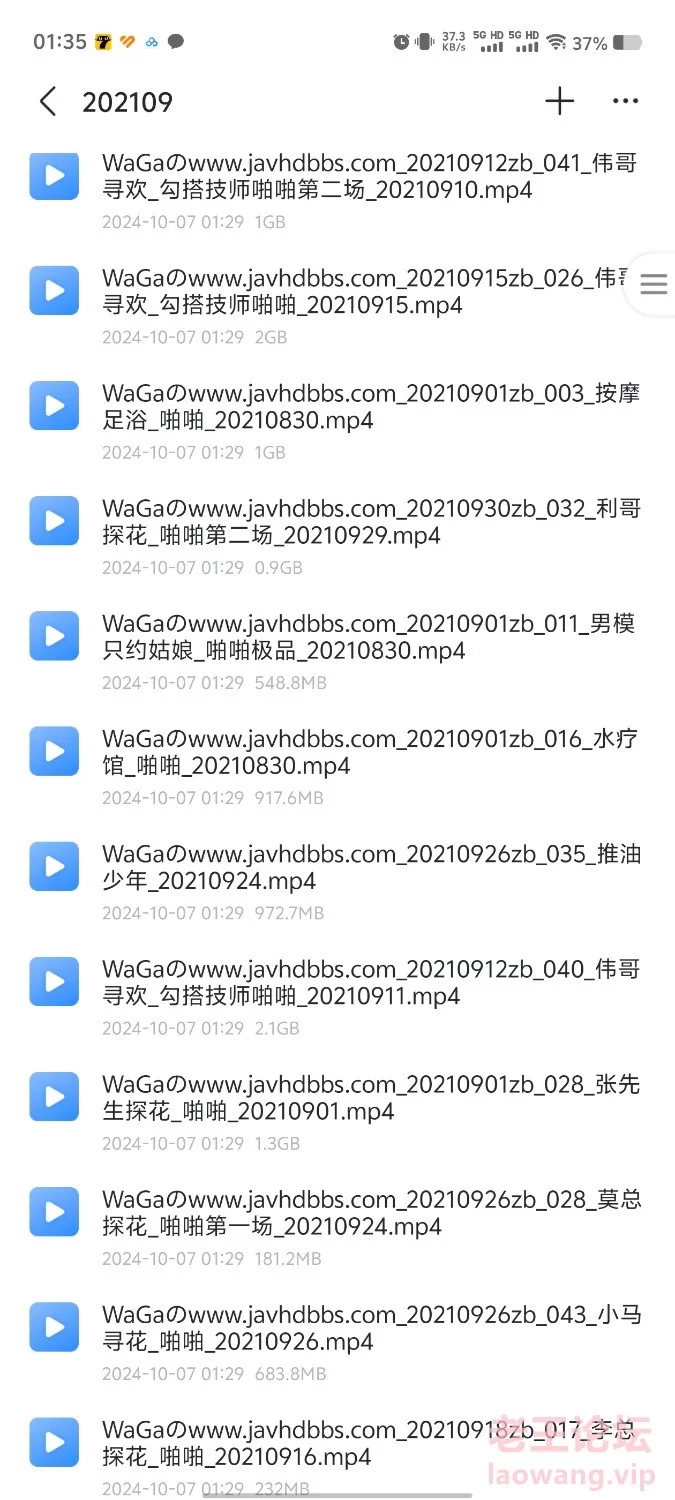Viewport: 675px width, 1500px height.
Task: Open the 2.1GB file 20210912zb_040
Action: [337, 997]
